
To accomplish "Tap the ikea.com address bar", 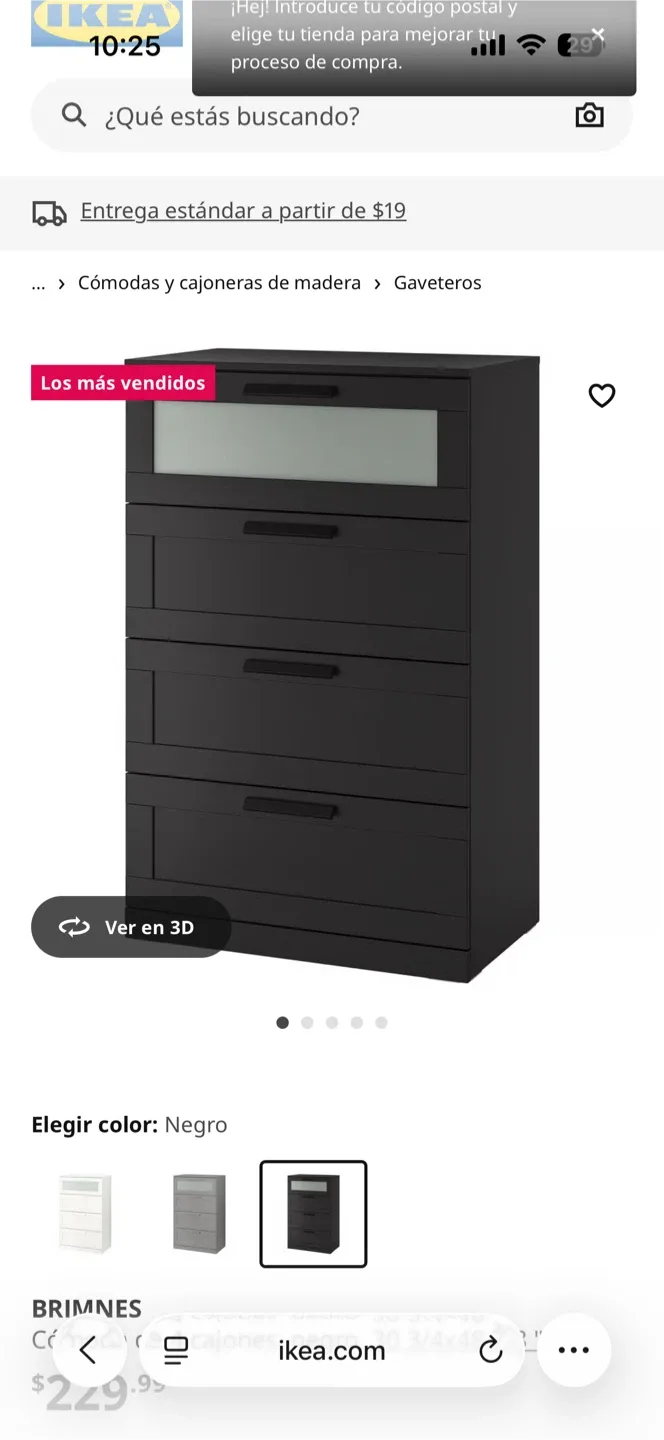I will [332, 1351].
